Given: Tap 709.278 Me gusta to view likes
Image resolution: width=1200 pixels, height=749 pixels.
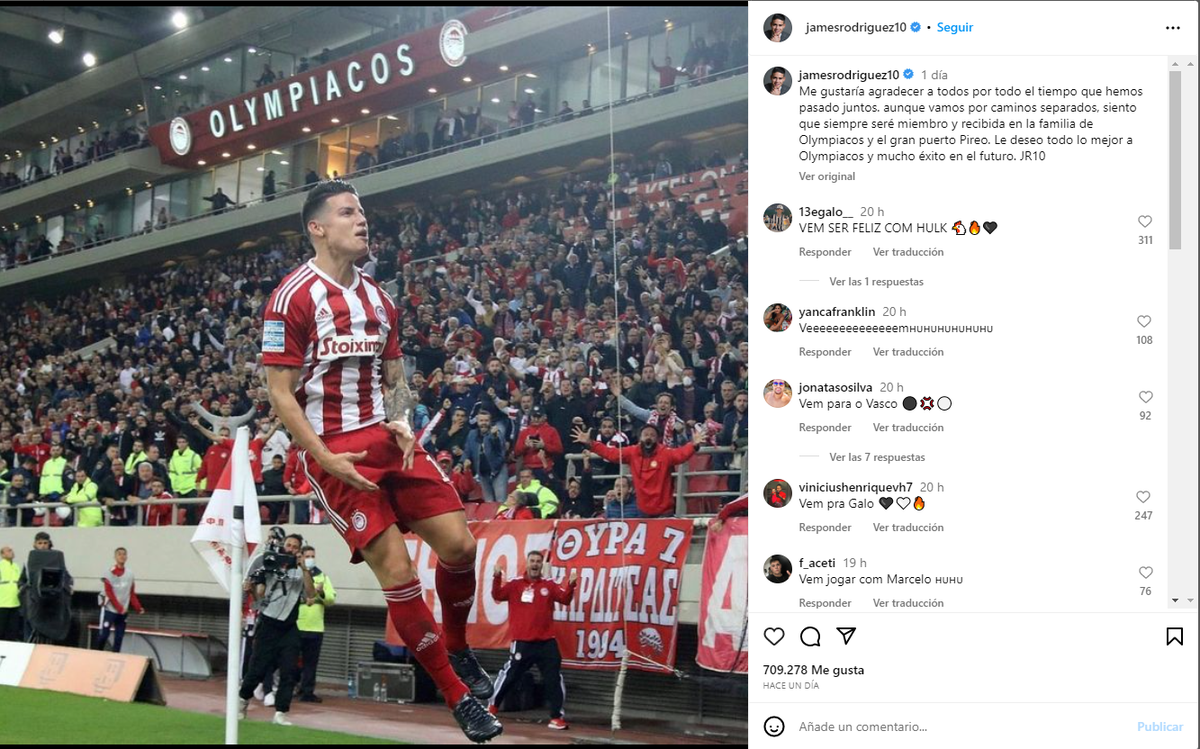Looking at the screenshot, I should pos(813,670).
